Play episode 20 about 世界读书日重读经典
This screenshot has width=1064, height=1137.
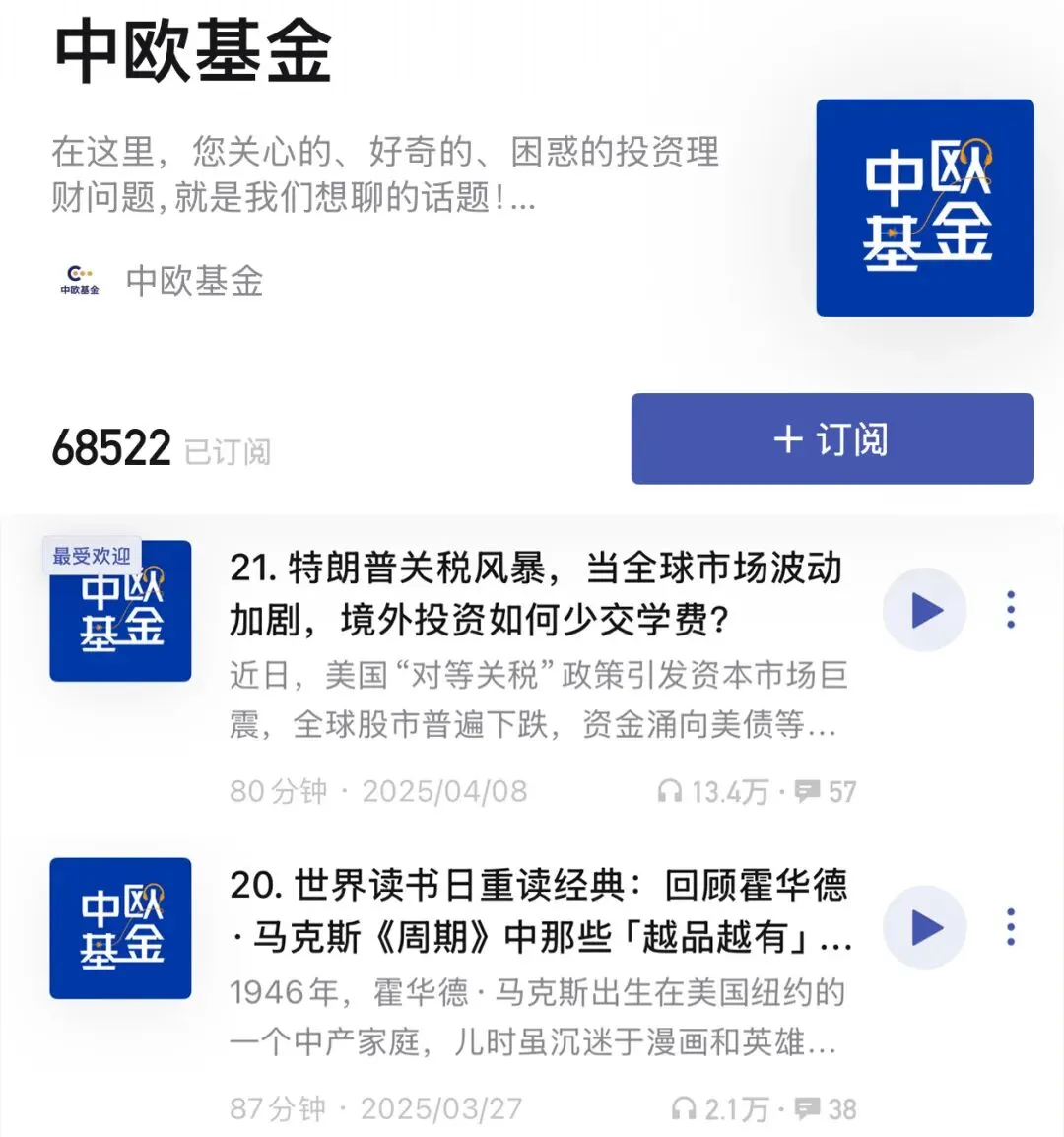(x=925, y=927)
